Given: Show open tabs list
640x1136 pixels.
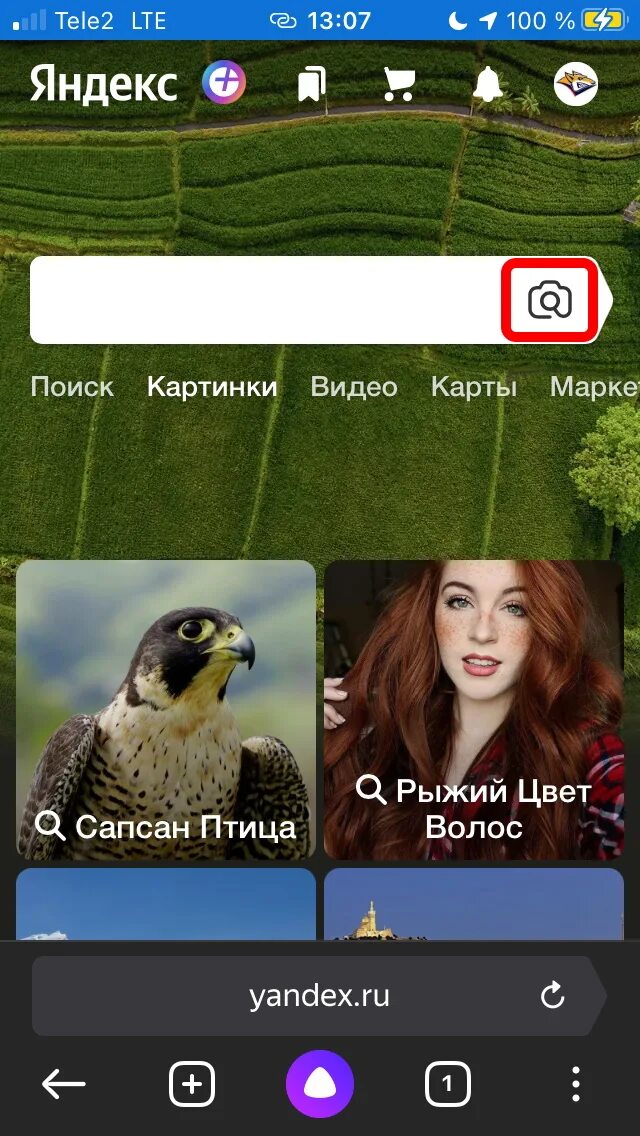Looking at the screenshot, I should (x=448, y=1085).
